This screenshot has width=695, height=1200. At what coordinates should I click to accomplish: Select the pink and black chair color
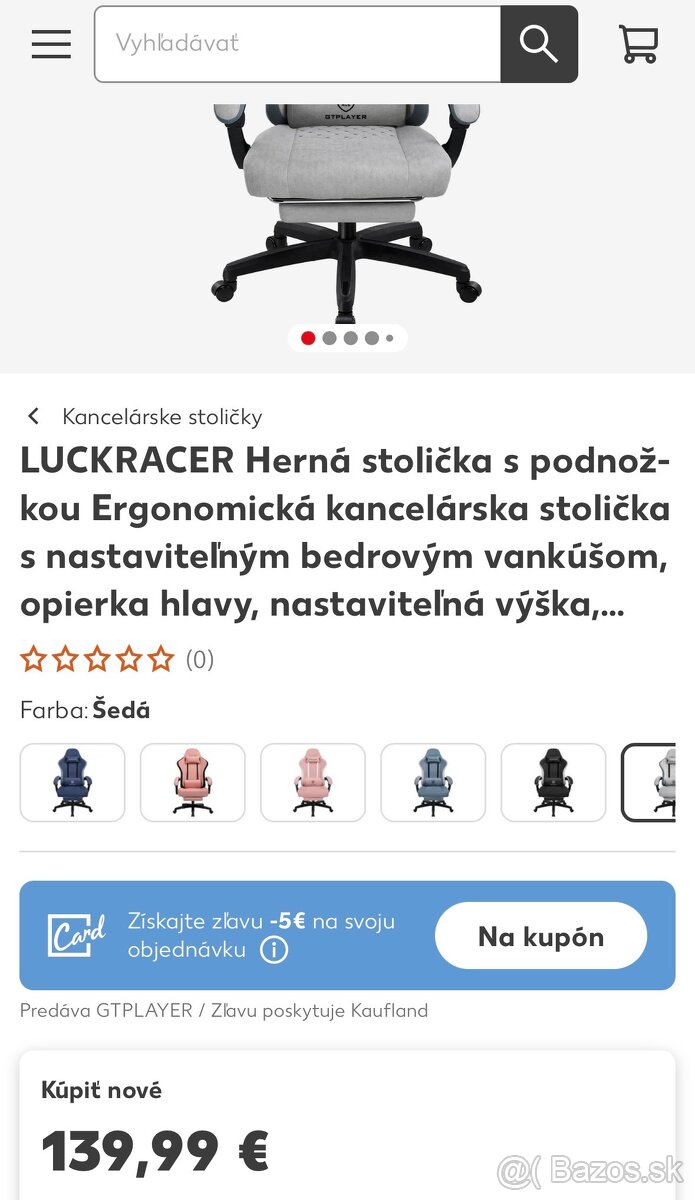tap(193, 782)
